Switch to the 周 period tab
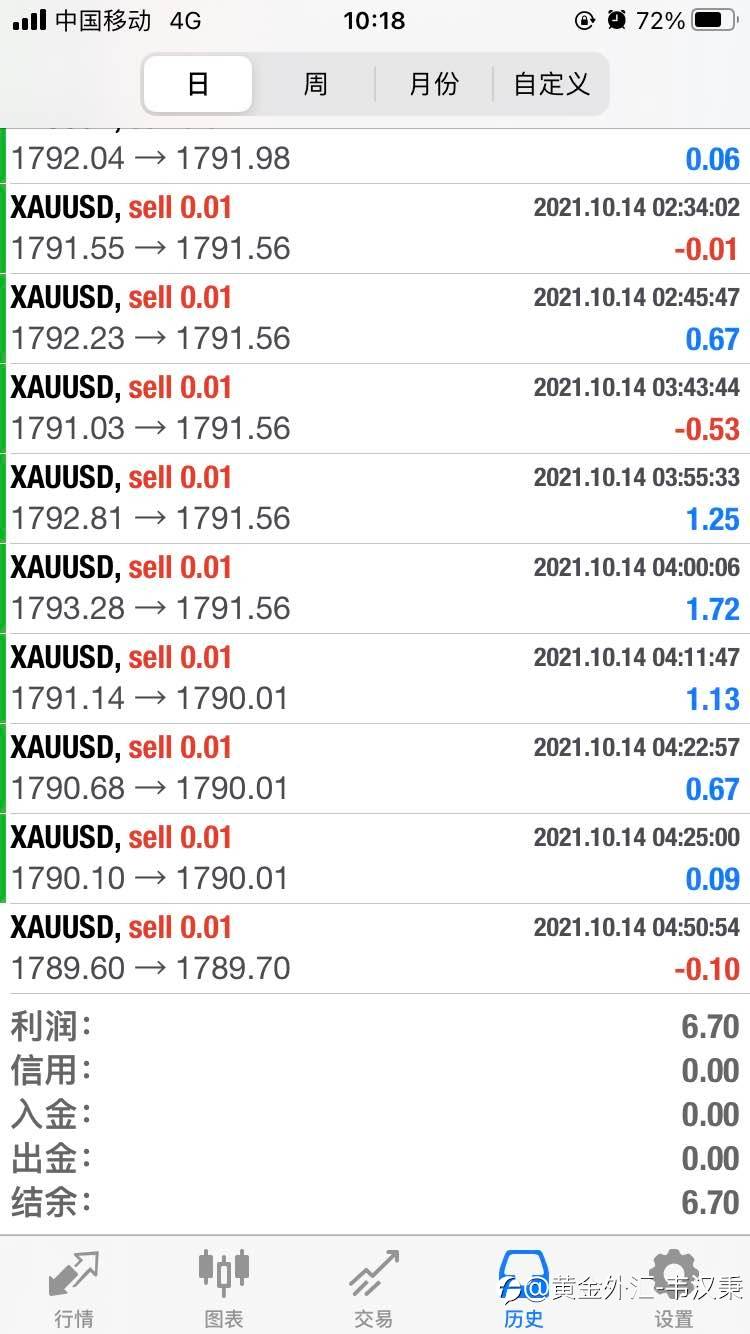This screenshot has height=1334, width=750. [x=315, y=84]
